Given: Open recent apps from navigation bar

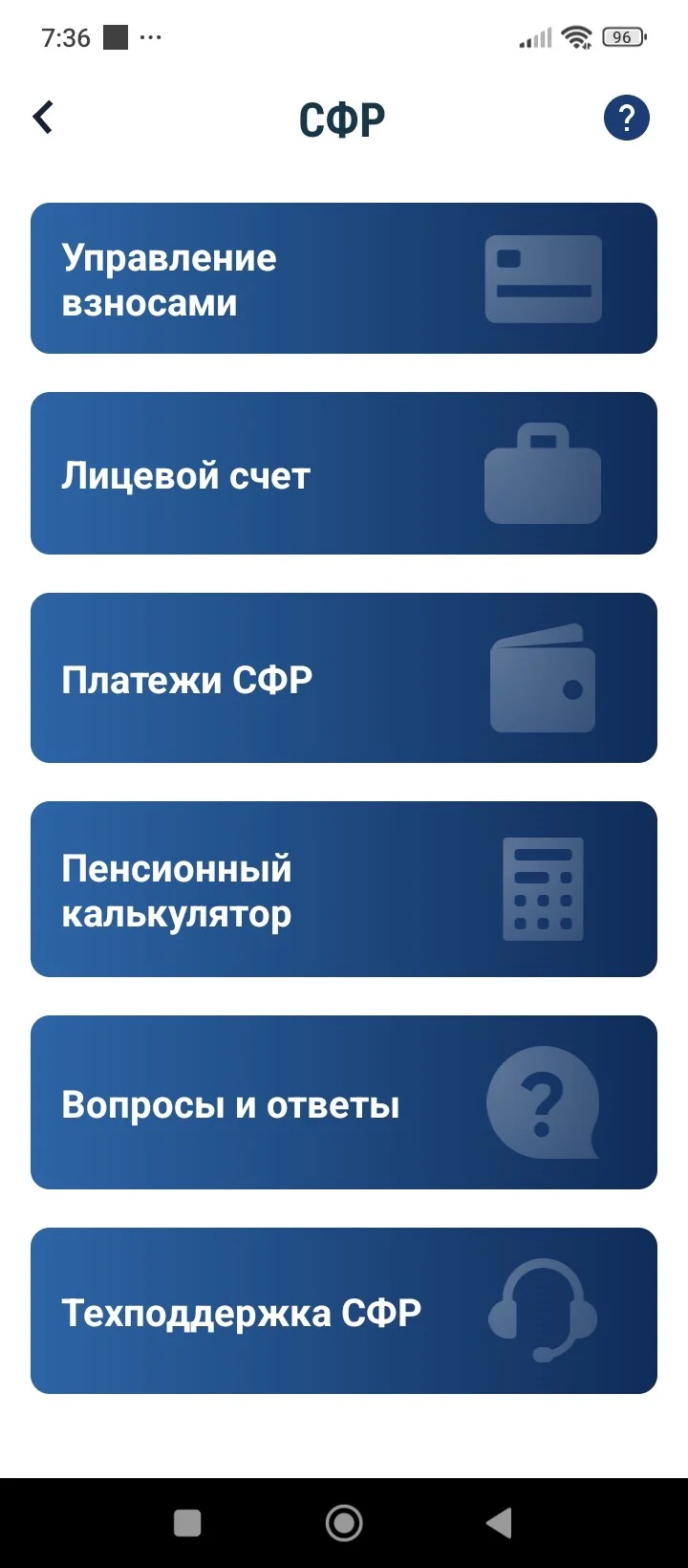Looking at the screenshot, I should [x=187, y=1523].
